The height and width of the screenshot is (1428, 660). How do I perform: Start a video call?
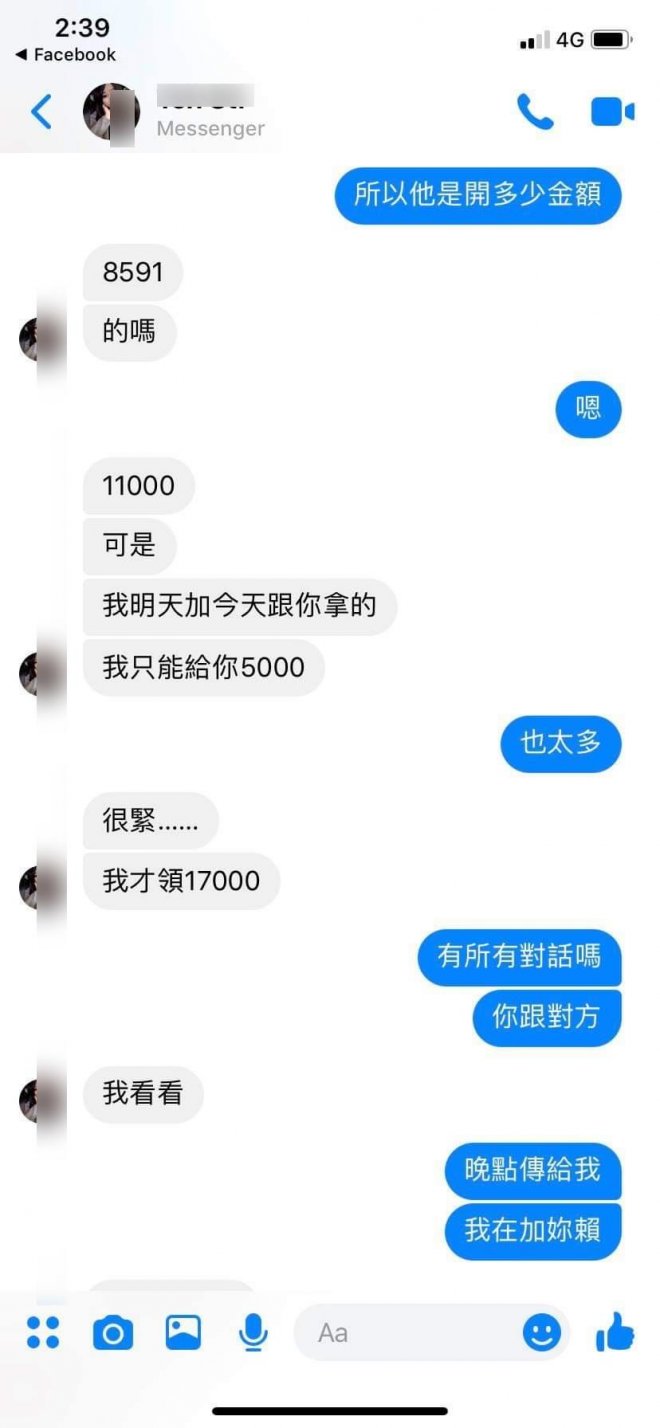tap(612, 112)
